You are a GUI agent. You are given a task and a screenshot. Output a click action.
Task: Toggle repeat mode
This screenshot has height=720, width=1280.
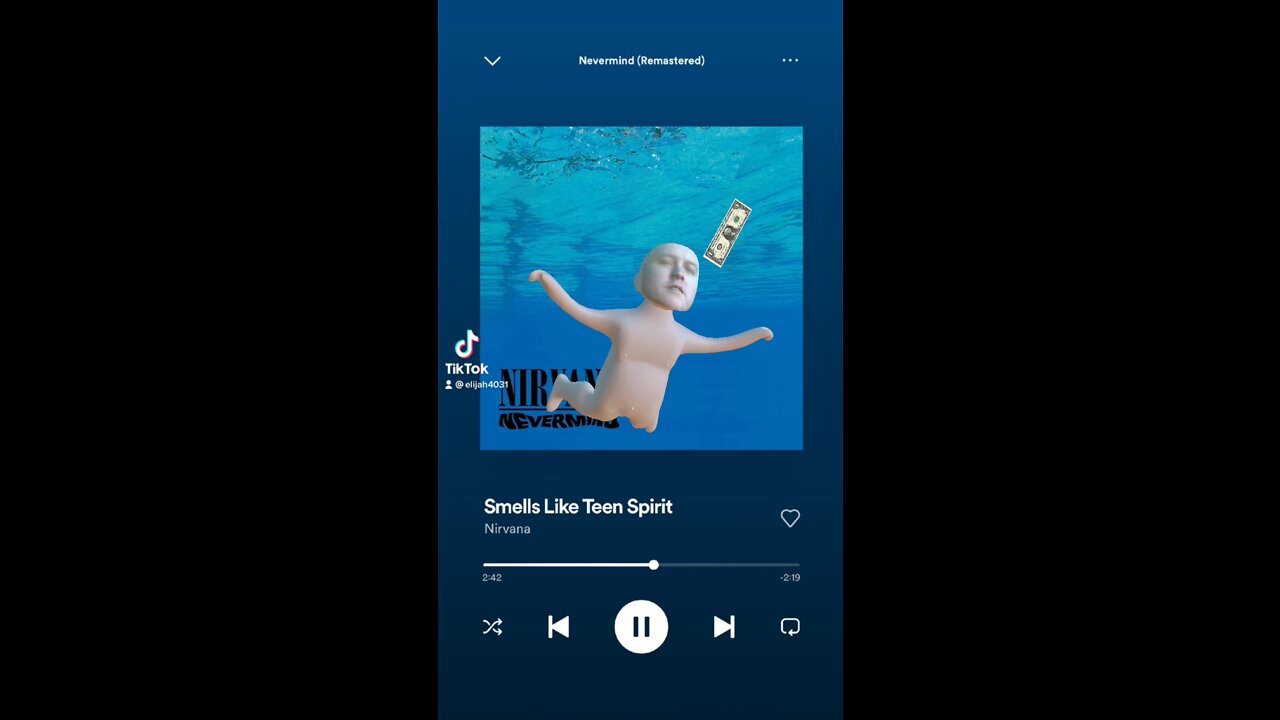[790, 627]
